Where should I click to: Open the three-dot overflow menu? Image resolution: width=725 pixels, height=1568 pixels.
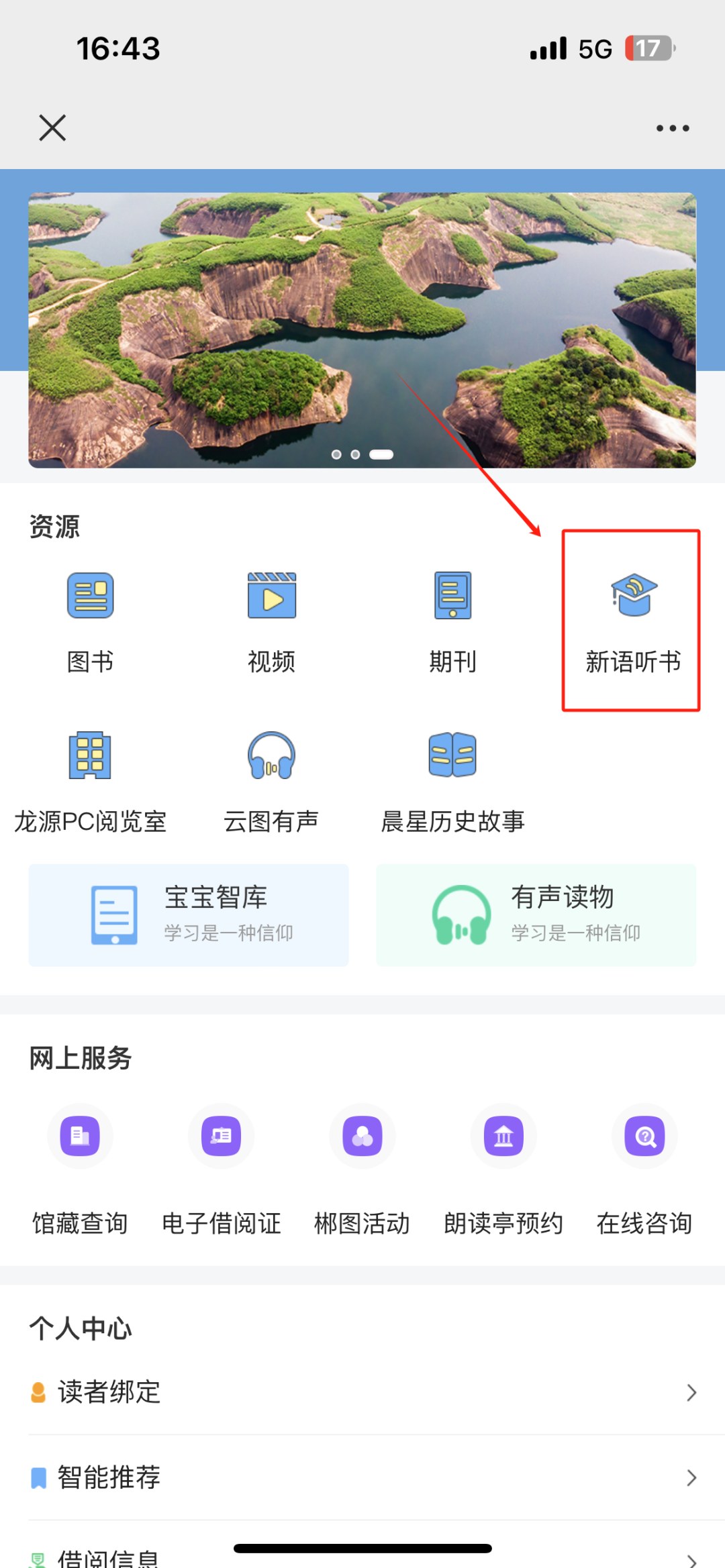click(672, 127)
